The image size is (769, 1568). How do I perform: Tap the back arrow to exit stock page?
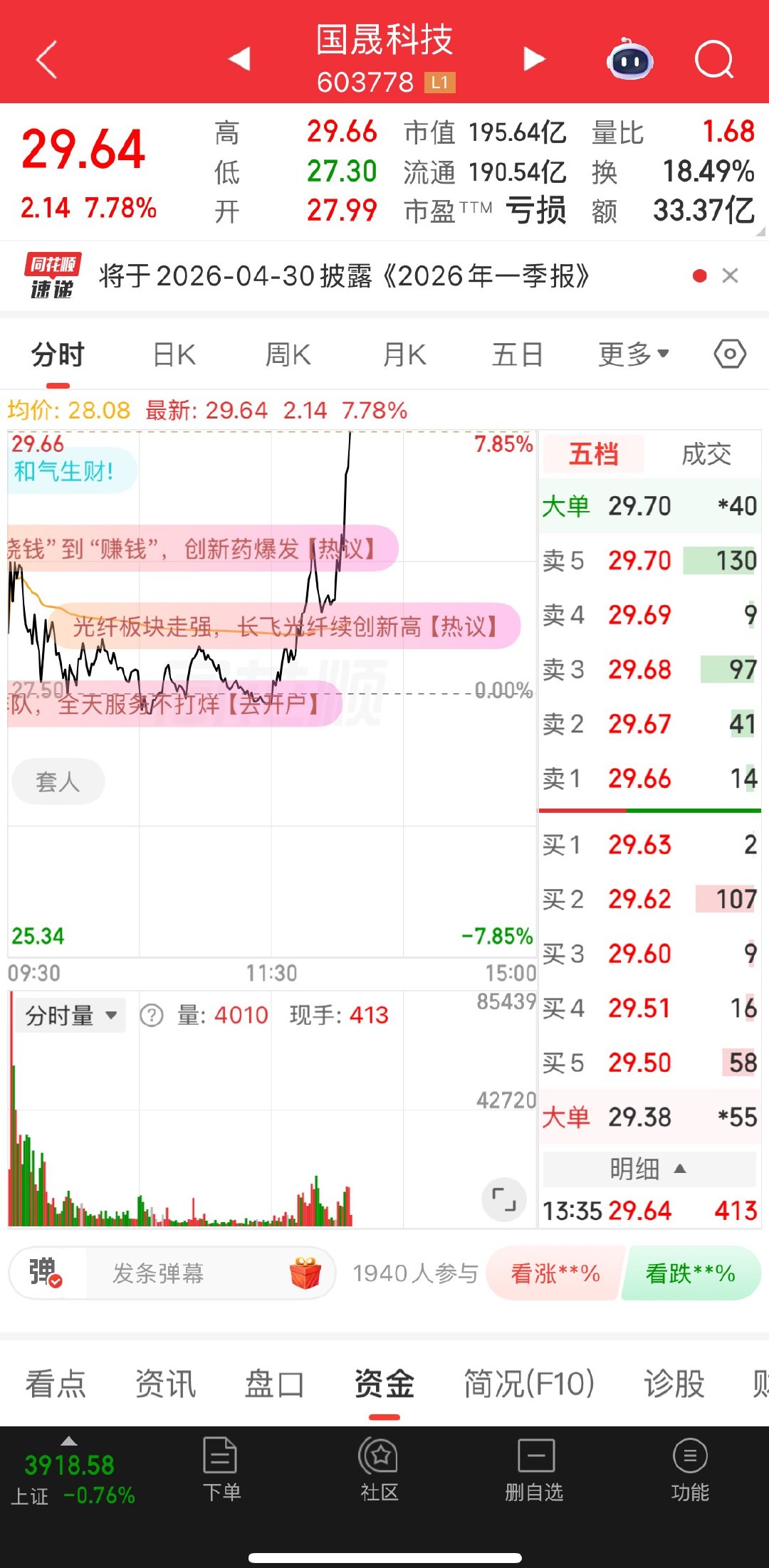coord(44,58)
